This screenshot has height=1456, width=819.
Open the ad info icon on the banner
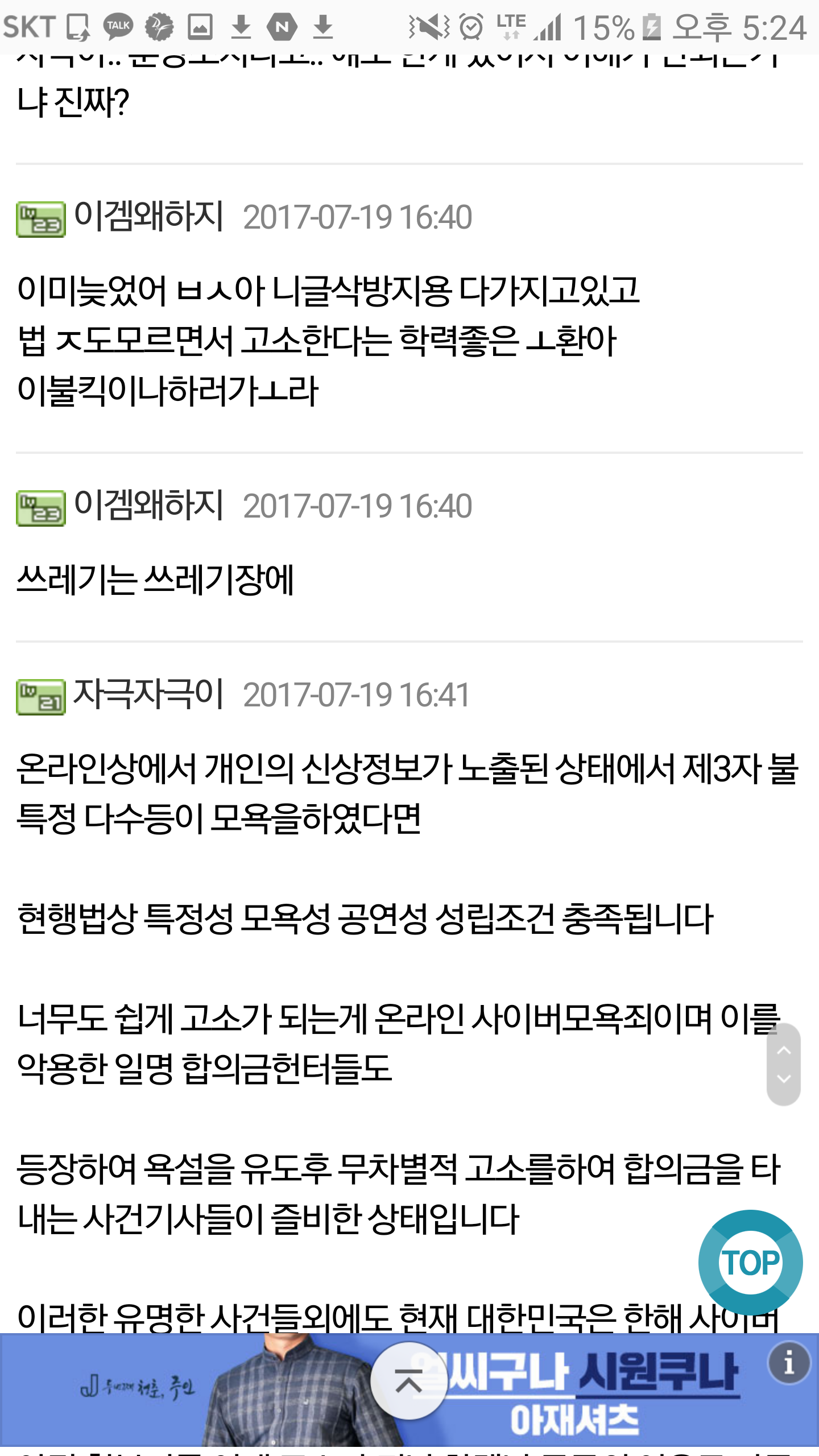789,1363
